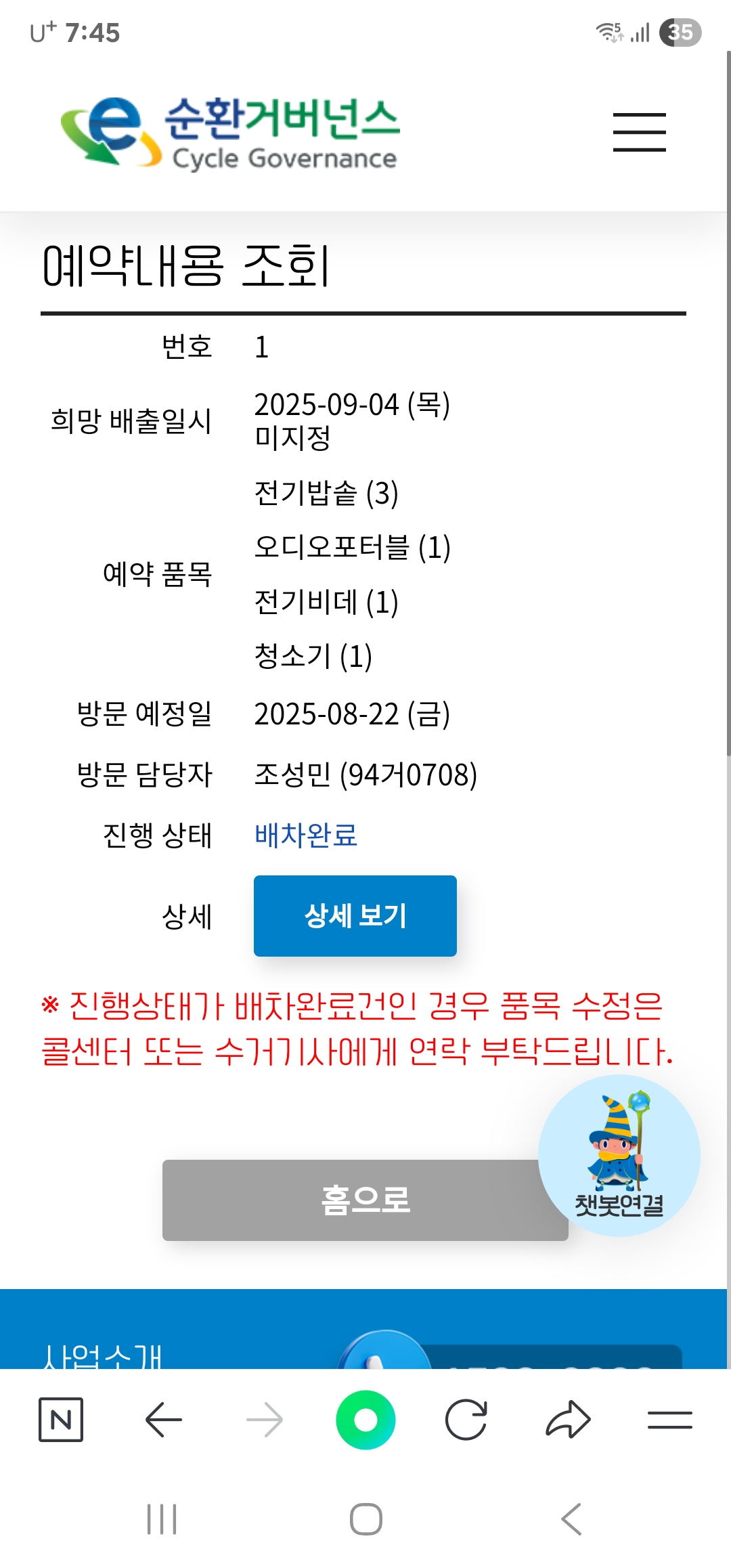
Task: Open the 챗봇연결 chatbot
Action: pos(619,1156)
